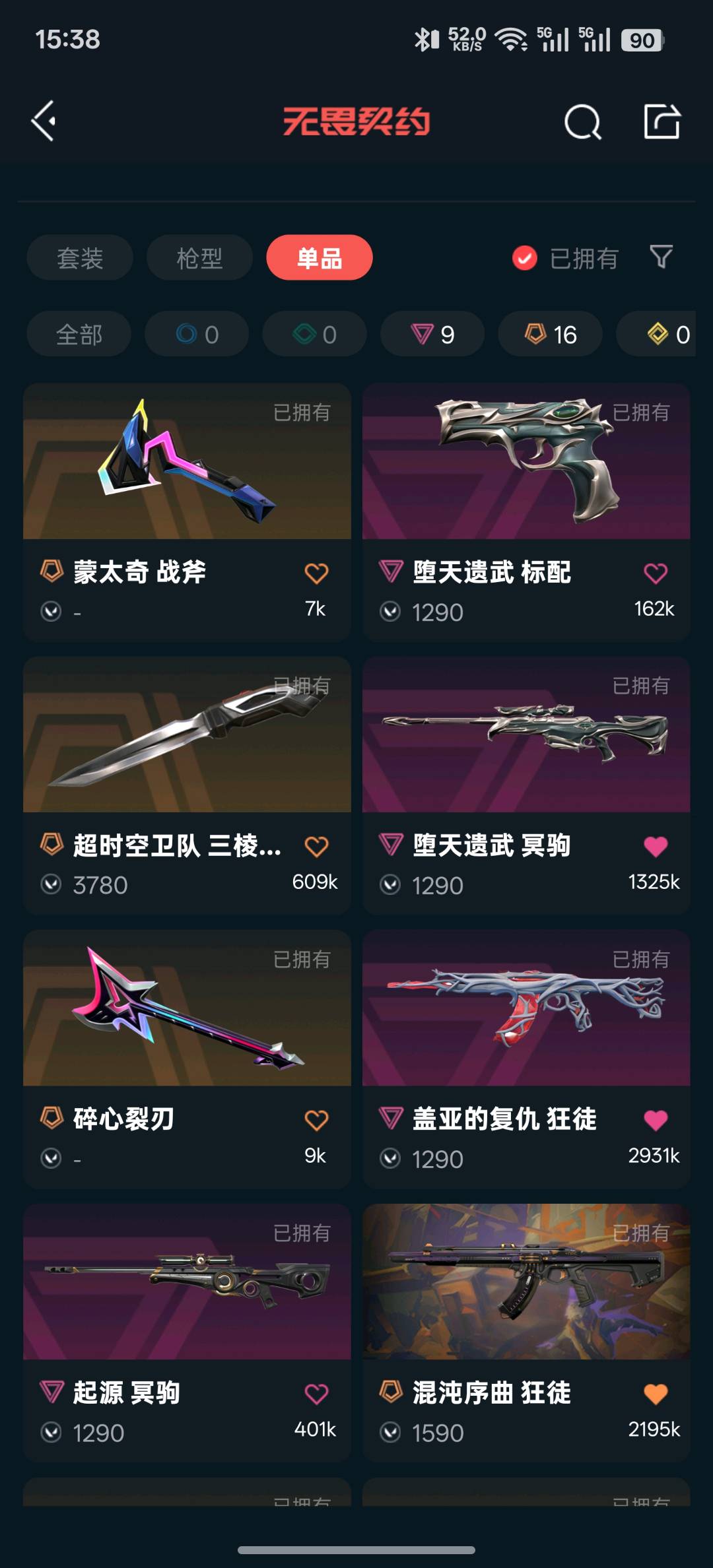Like the 起源 冥驹 skin
The image size is (713, 1568).
316,1394
